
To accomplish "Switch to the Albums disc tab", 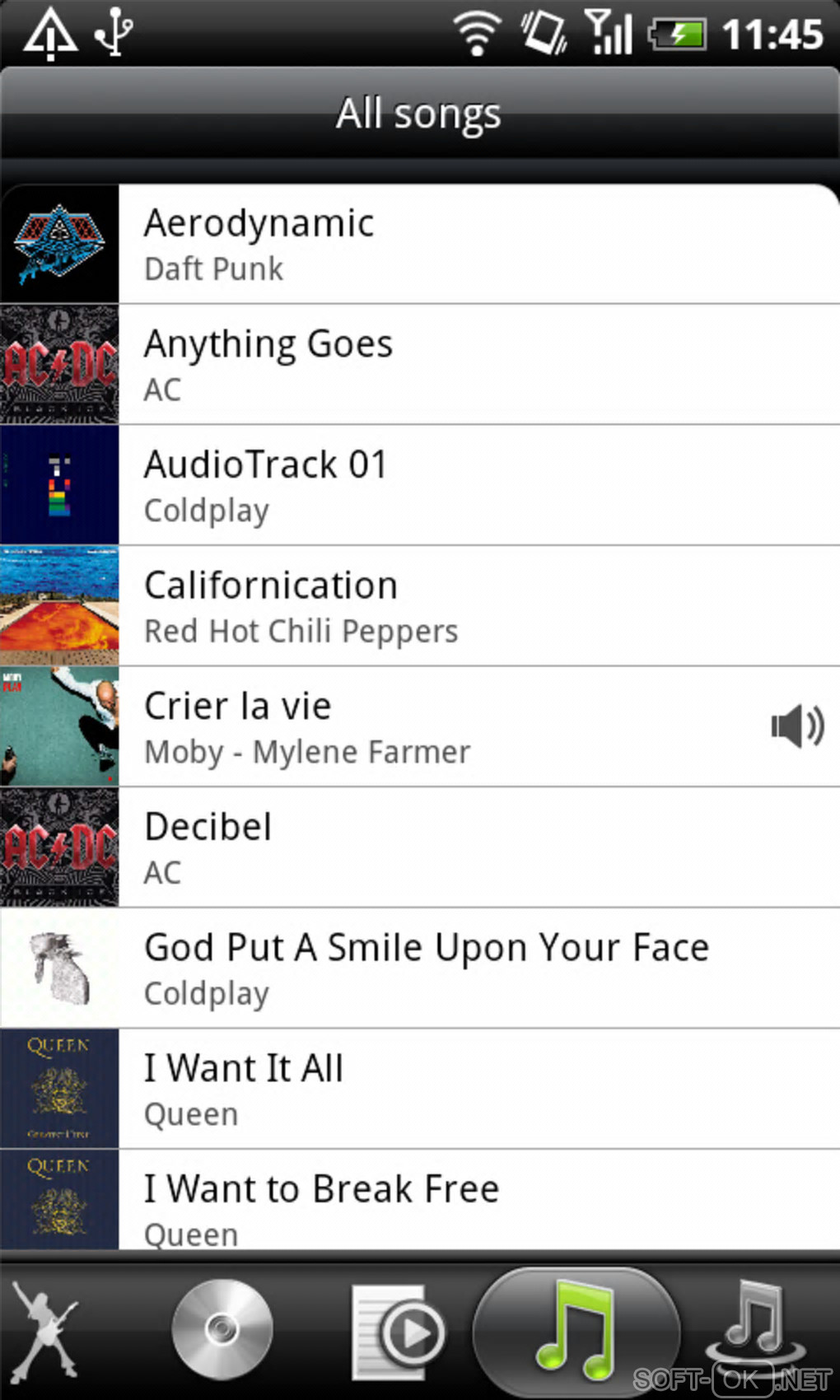I will coord(222,1330).
